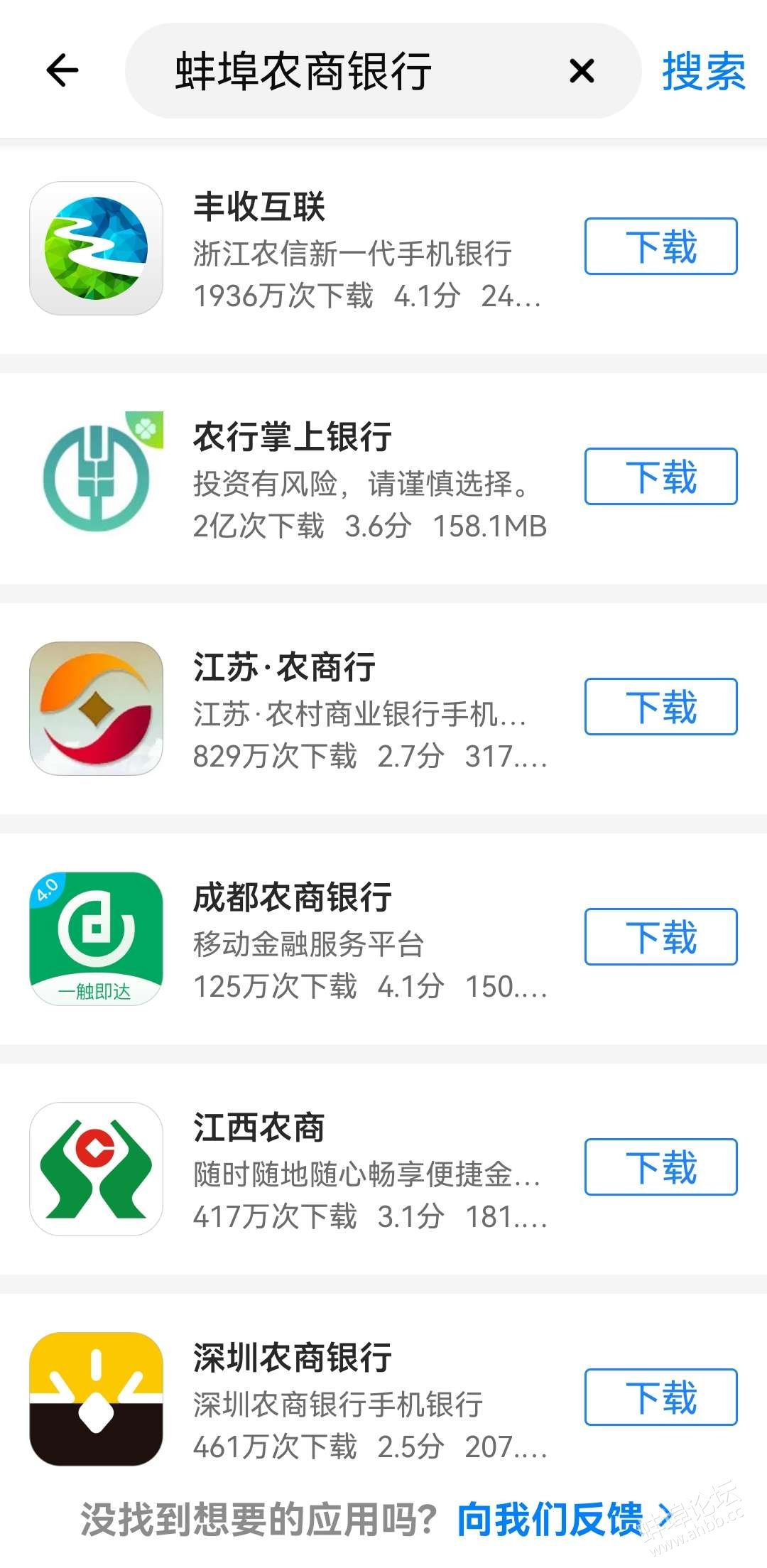
Task: Download the 丰收互联 app
Action: click(x=660, y=247)
